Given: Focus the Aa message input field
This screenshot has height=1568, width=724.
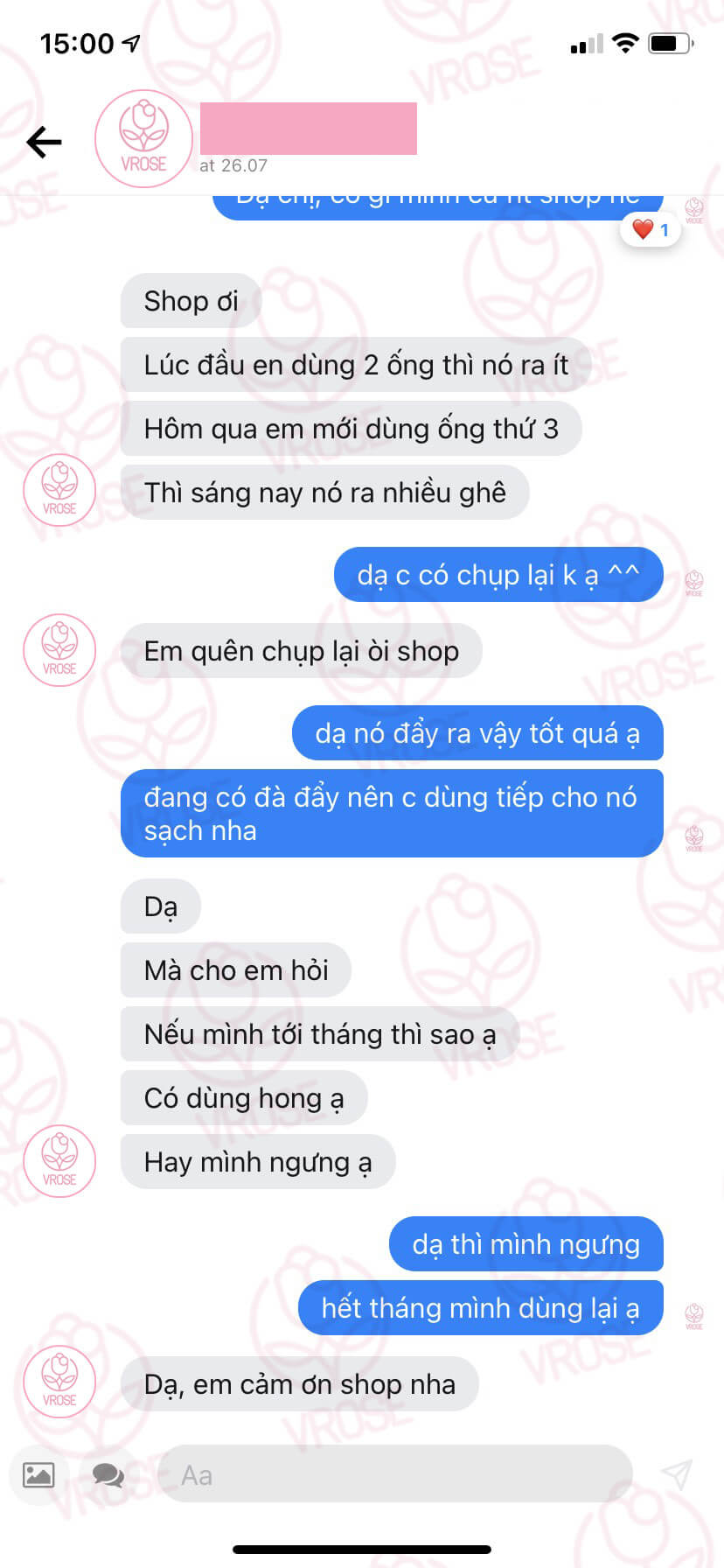Looking at the screenshot, I should point(393,1475).
